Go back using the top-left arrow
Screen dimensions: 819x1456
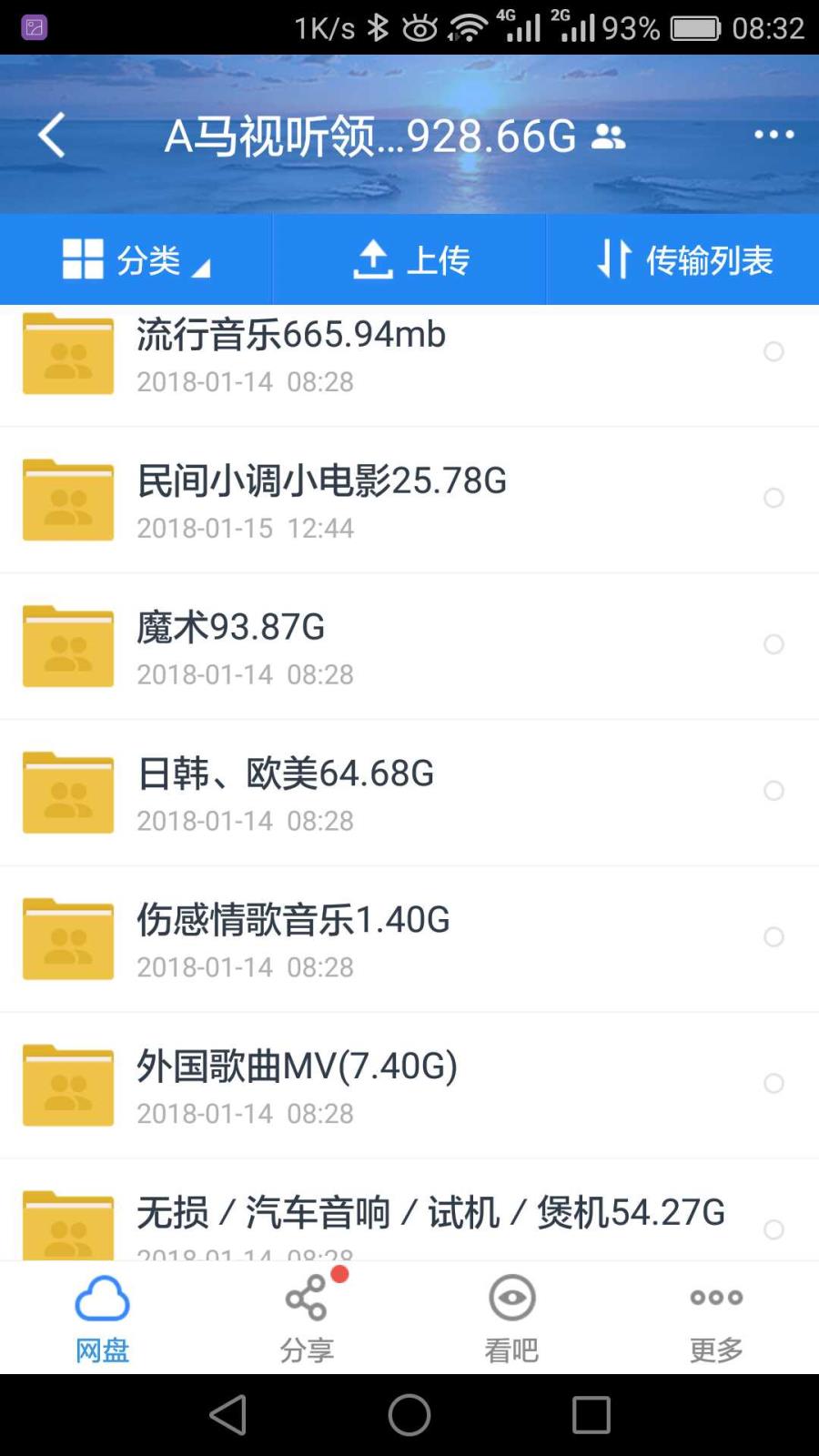[52, 136]
